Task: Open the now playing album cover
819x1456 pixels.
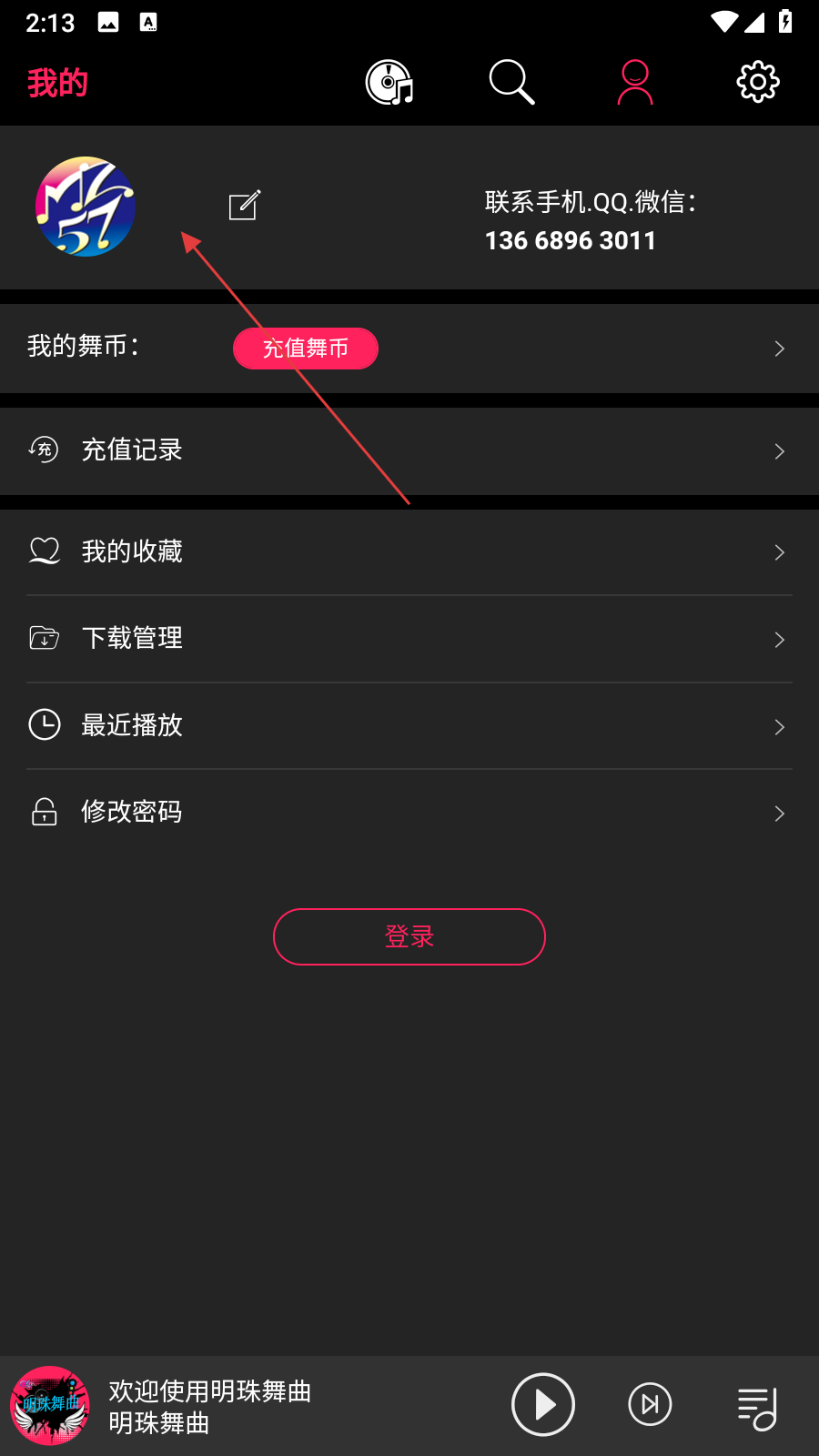Action: [50, 1405]
